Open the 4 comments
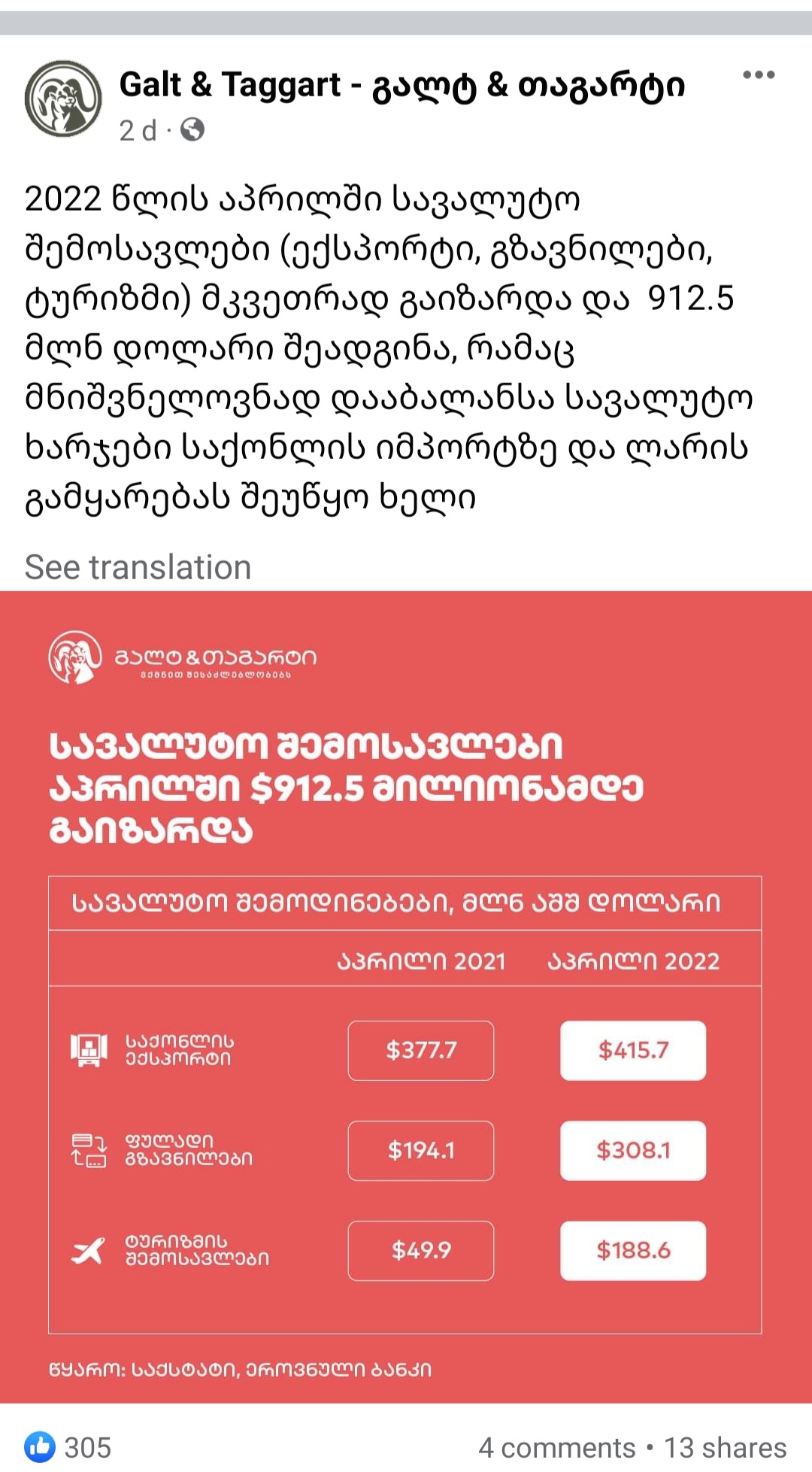The image size is (812, 1472). (556, 1447)
